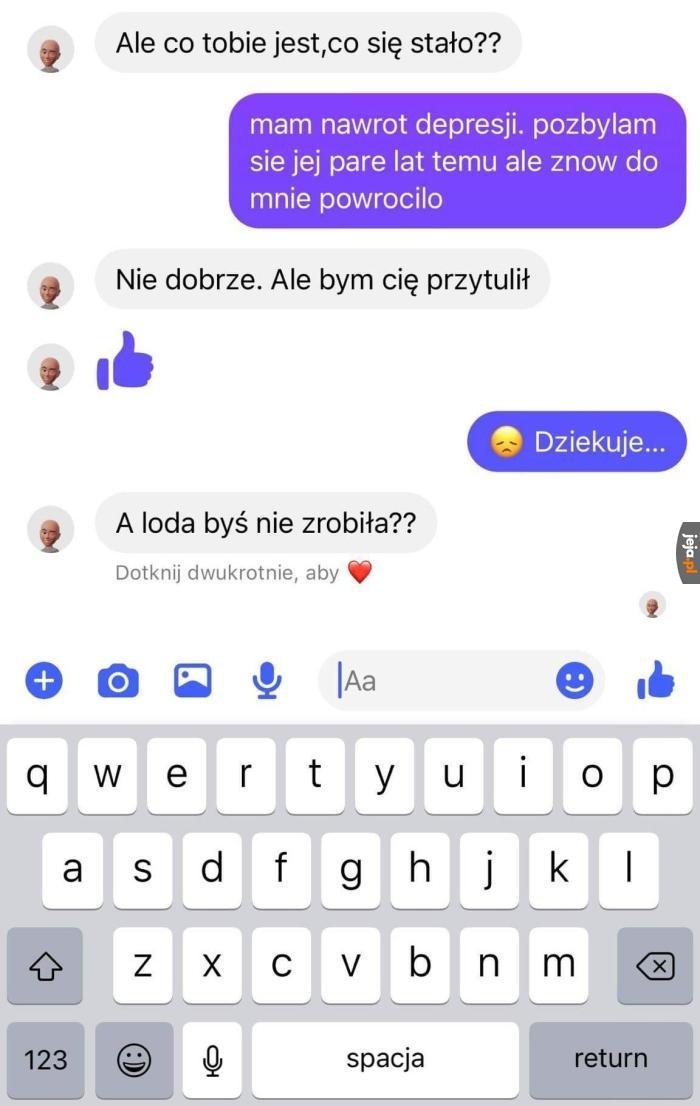Open the plus menu for more actions

click(x=43, y=681)
